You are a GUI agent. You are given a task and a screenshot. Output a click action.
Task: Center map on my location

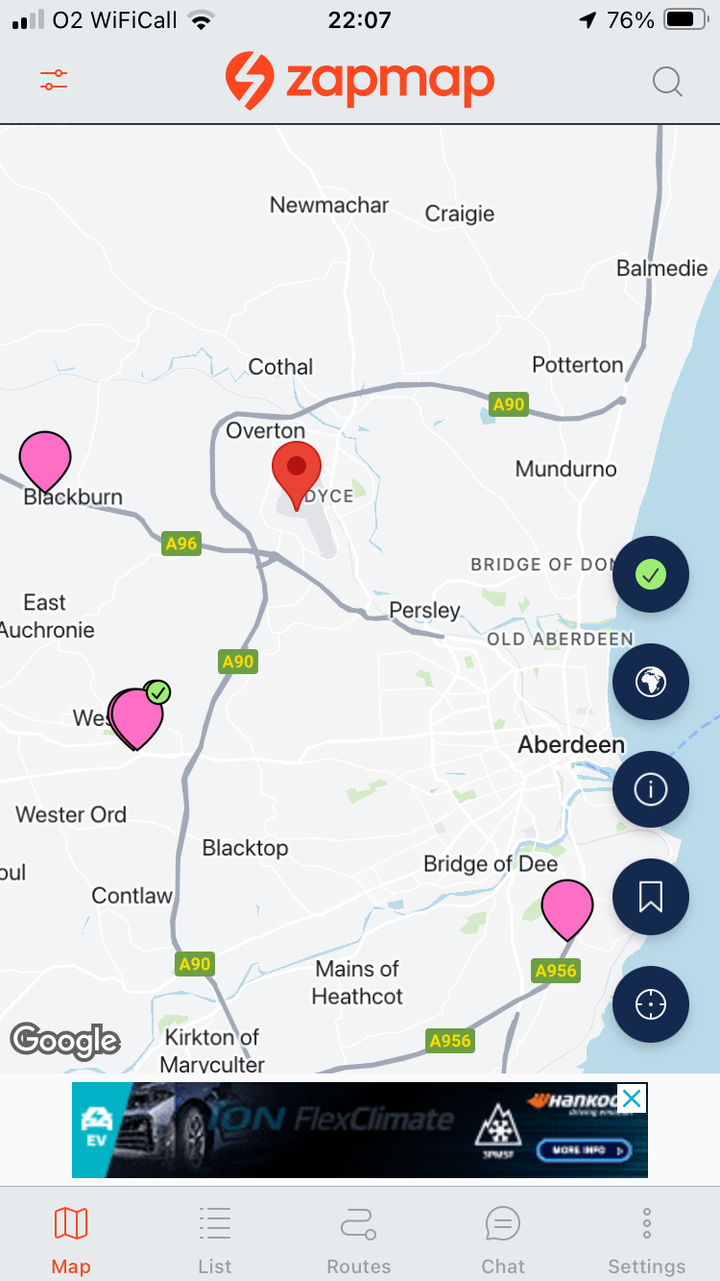[651, 1004]
